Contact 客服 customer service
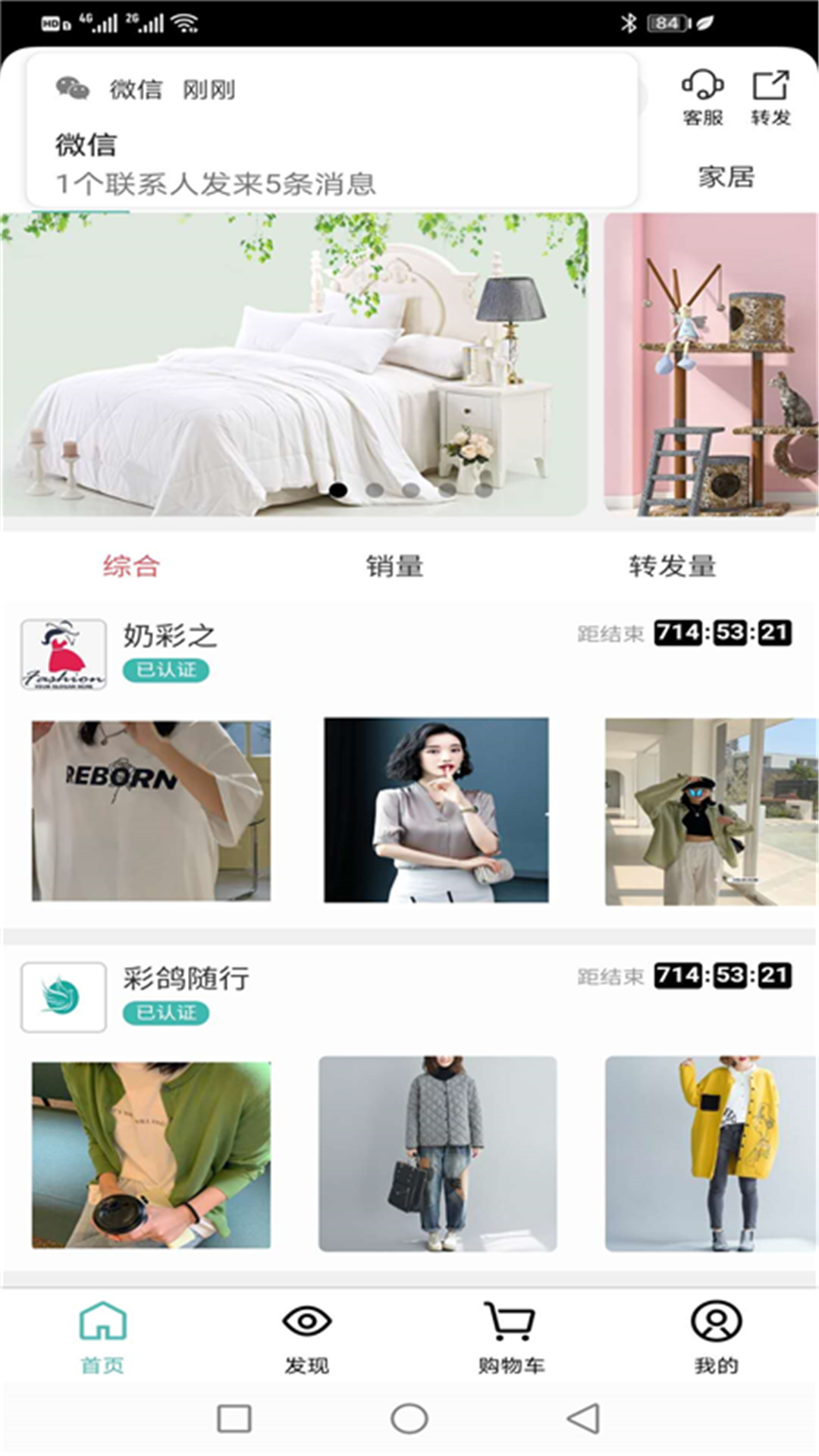819x1456 pixels. pyautogui.click(x=702, y=96)
